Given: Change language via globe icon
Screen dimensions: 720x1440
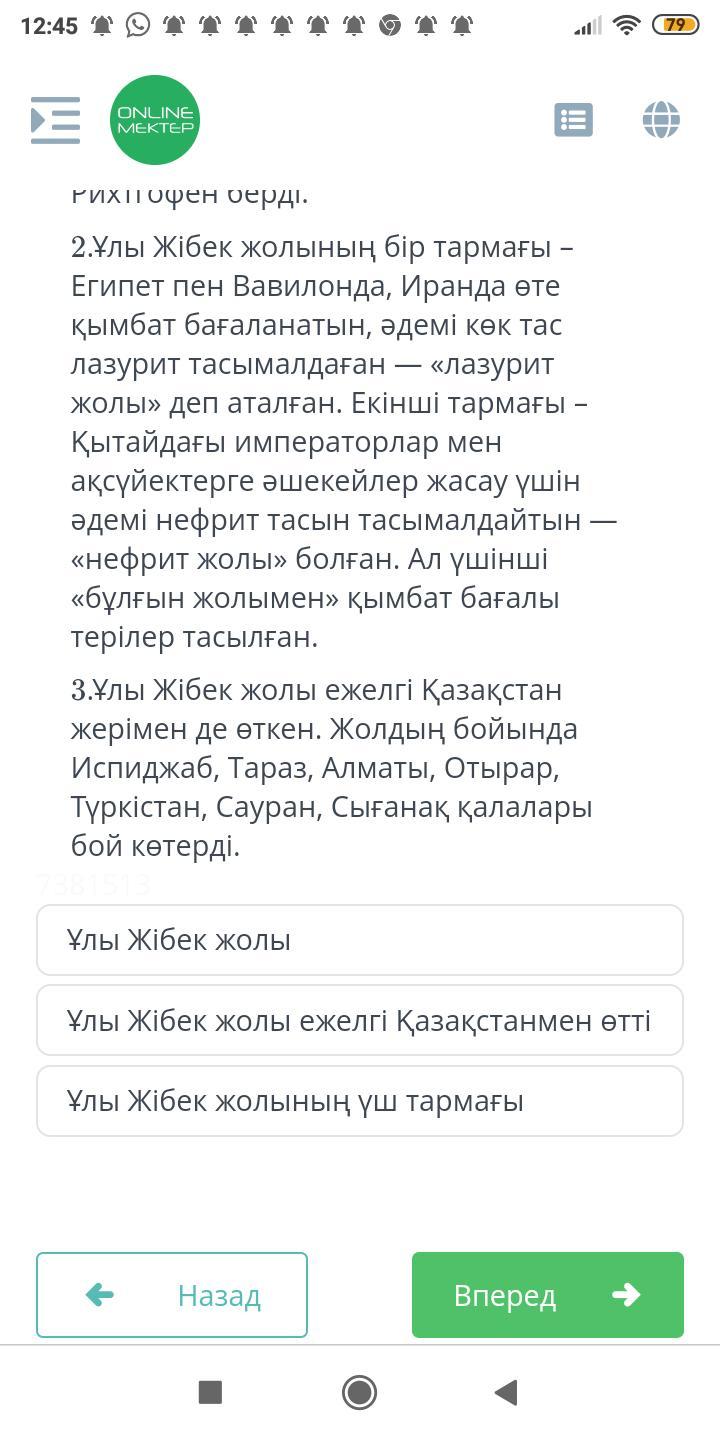Looking at the screenshot, I should click(x=661, y=120).
